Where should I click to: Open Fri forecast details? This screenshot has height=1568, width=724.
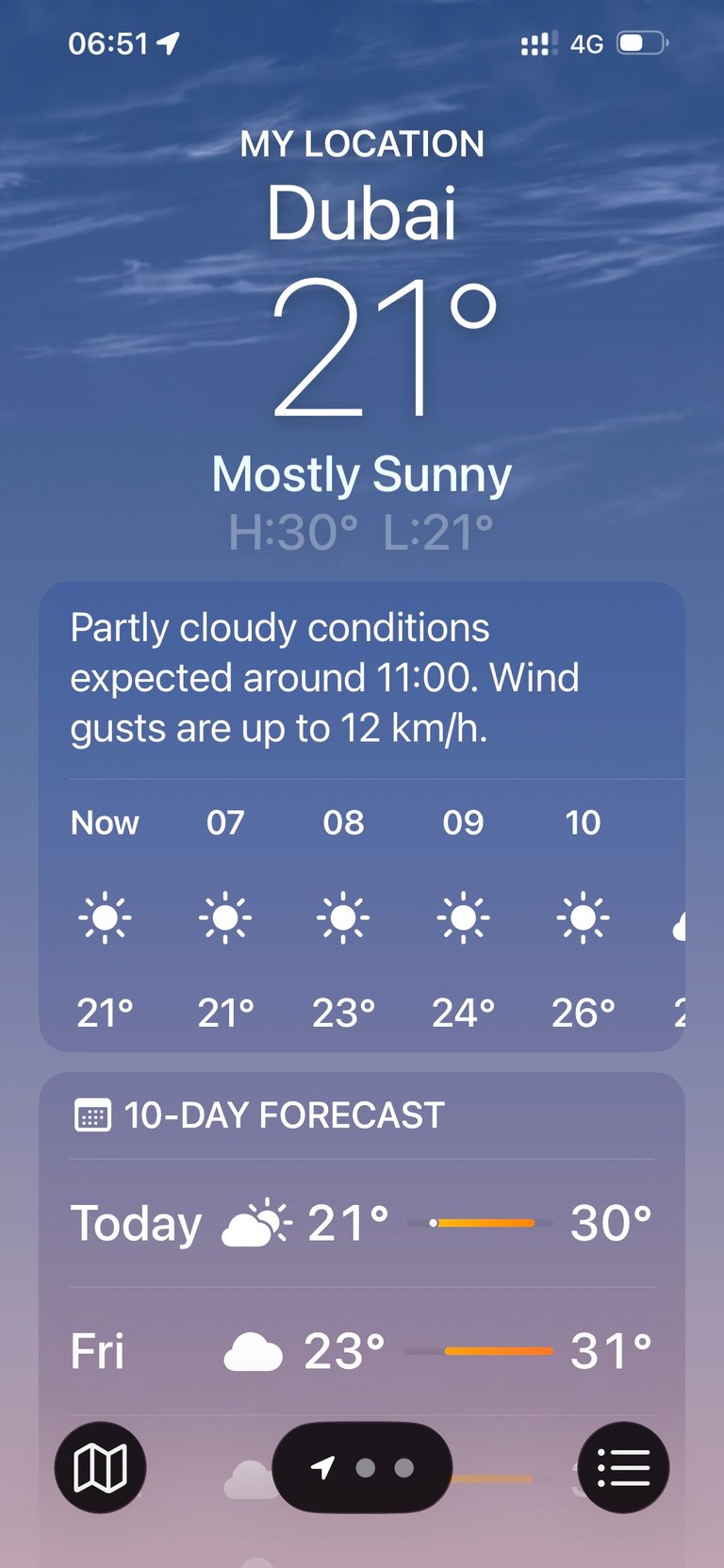[362, 1350]
